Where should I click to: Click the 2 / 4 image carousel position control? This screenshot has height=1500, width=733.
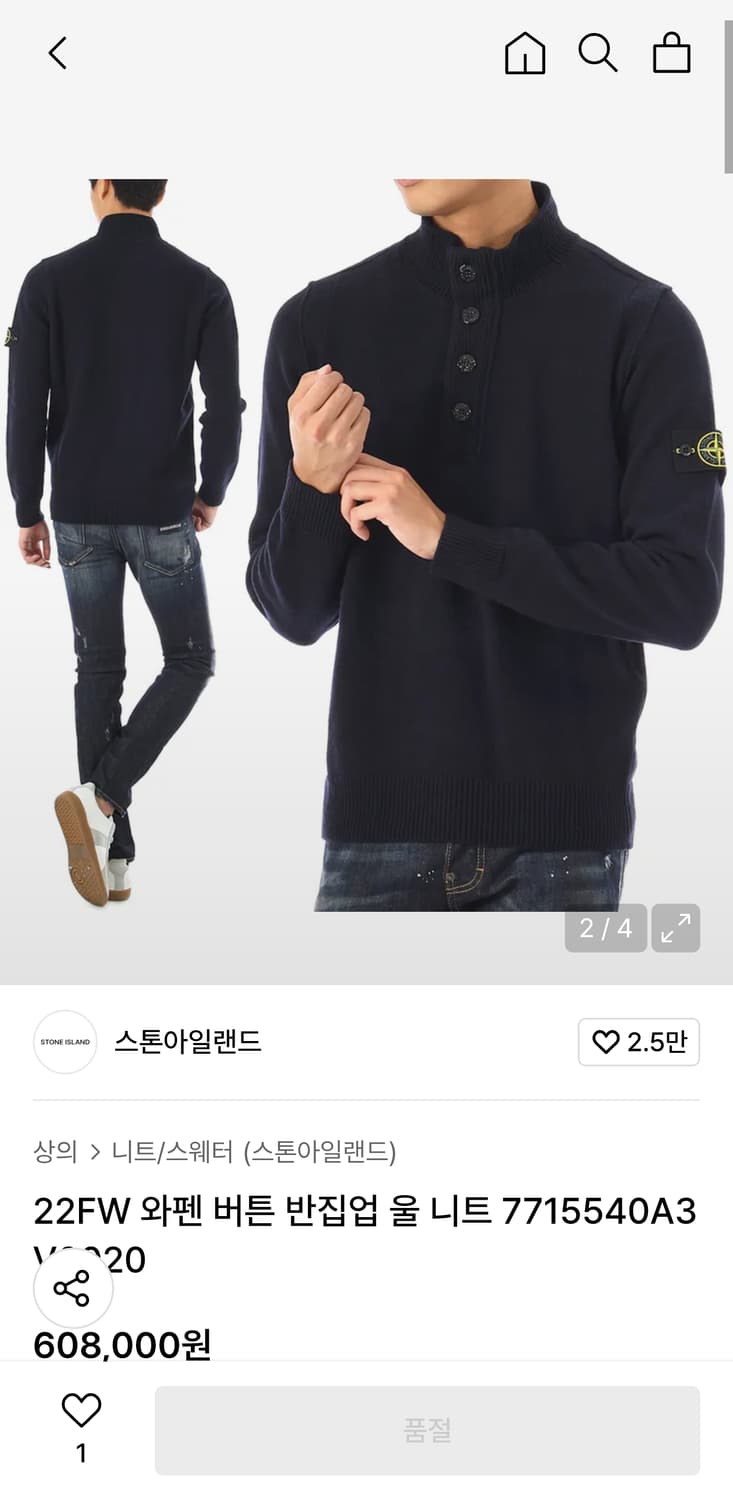(605, 929)
